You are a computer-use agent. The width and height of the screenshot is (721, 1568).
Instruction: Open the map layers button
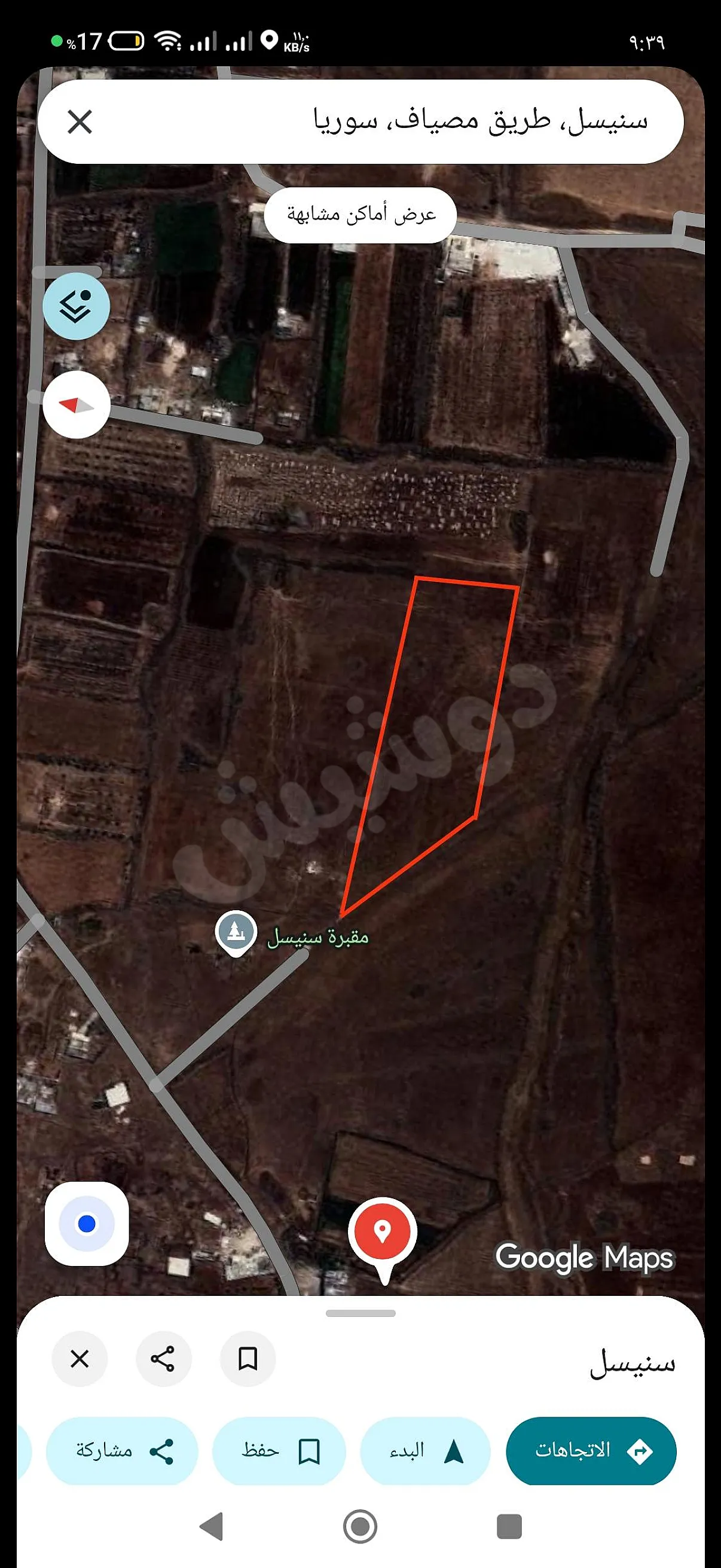[76, 306]
